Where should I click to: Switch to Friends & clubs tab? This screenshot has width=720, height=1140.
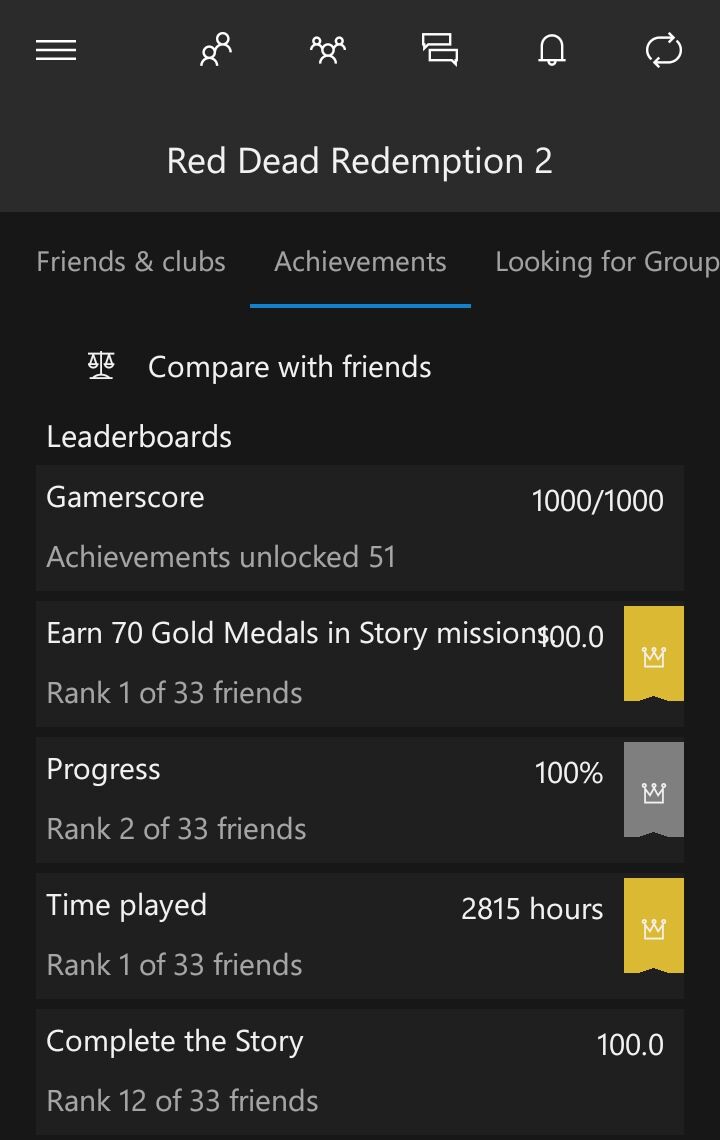[x=131, y=262]
